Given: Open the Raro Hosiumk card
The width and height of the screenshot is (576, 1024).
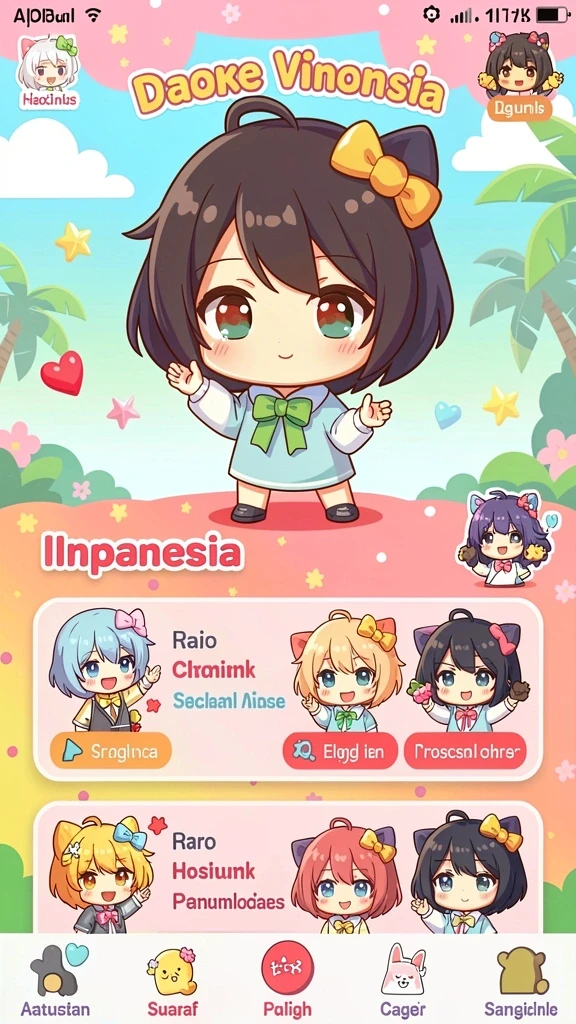Looking at the screenshot, I should coord(288,869).
